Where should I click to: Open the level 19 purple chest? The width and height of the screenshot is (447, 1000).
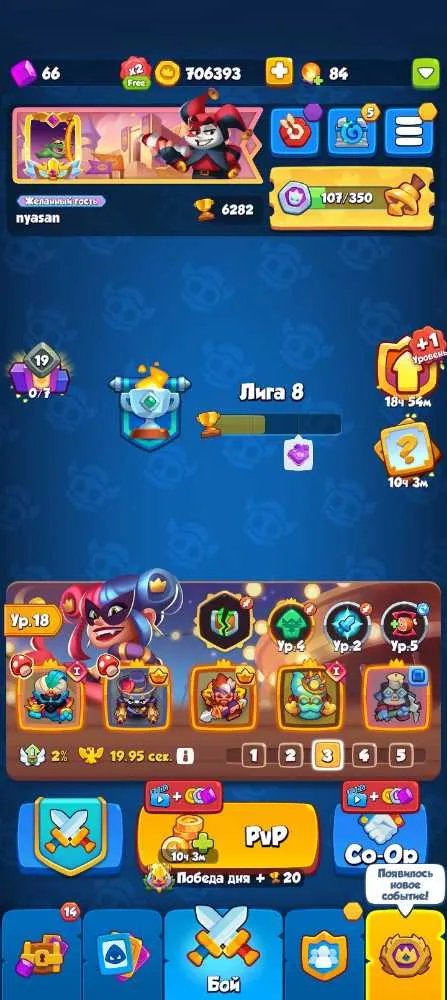point(40,374)
